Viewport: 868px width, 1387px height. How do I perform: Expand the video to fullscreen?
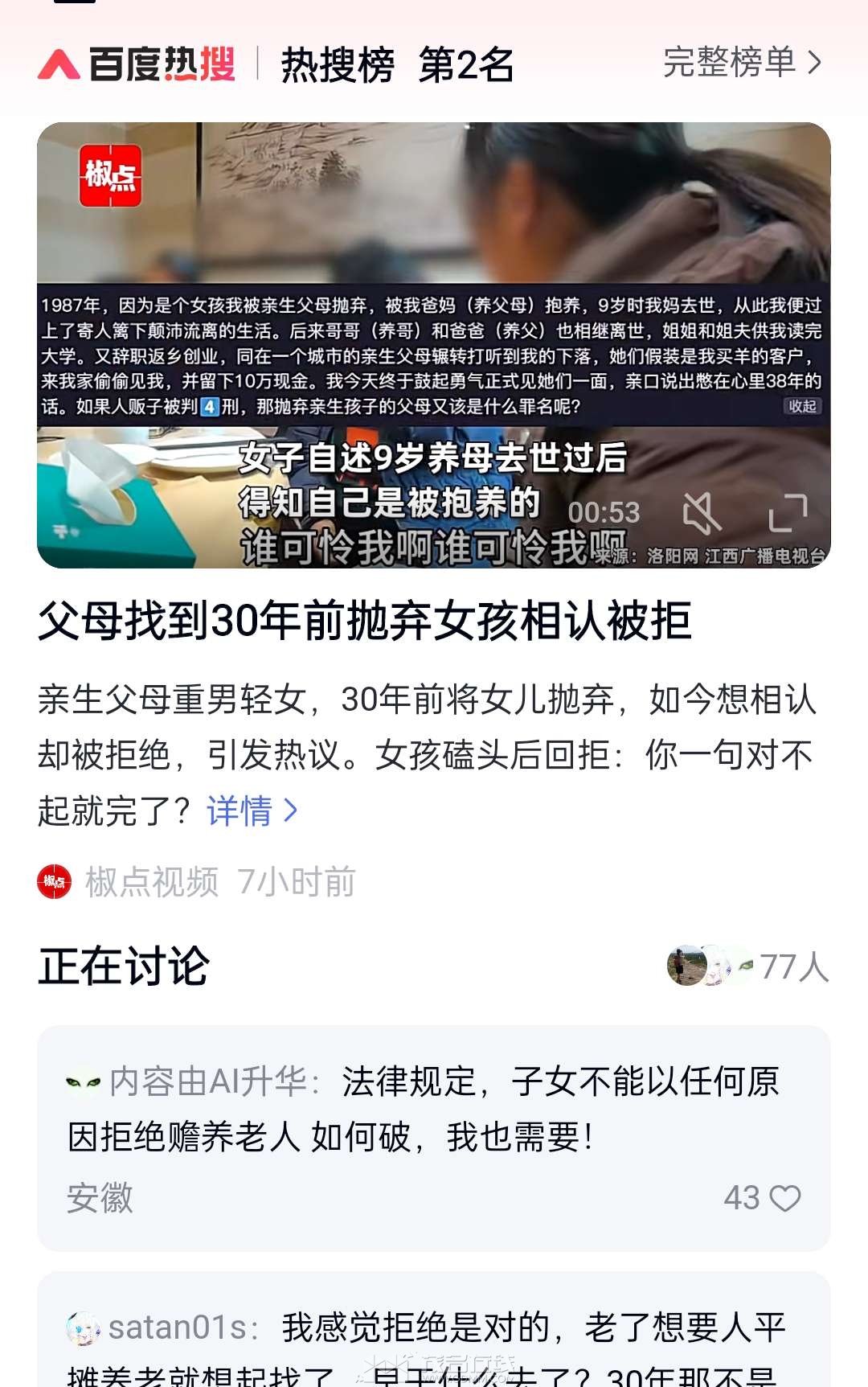tap(788, 513)
